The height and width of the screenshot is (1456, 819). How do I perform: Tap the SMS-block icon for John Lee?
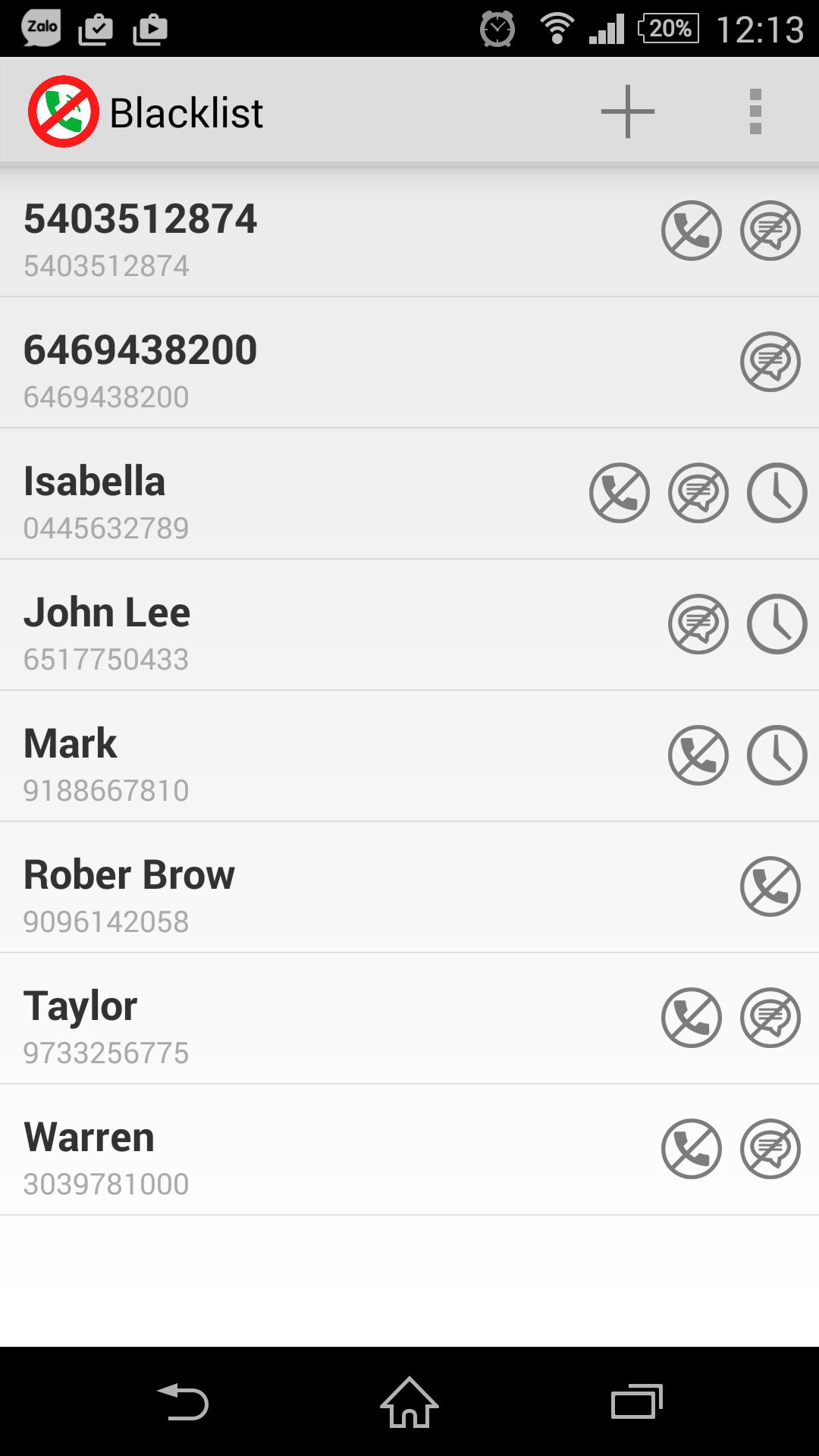pyautogui.click(x=698, y=624)
